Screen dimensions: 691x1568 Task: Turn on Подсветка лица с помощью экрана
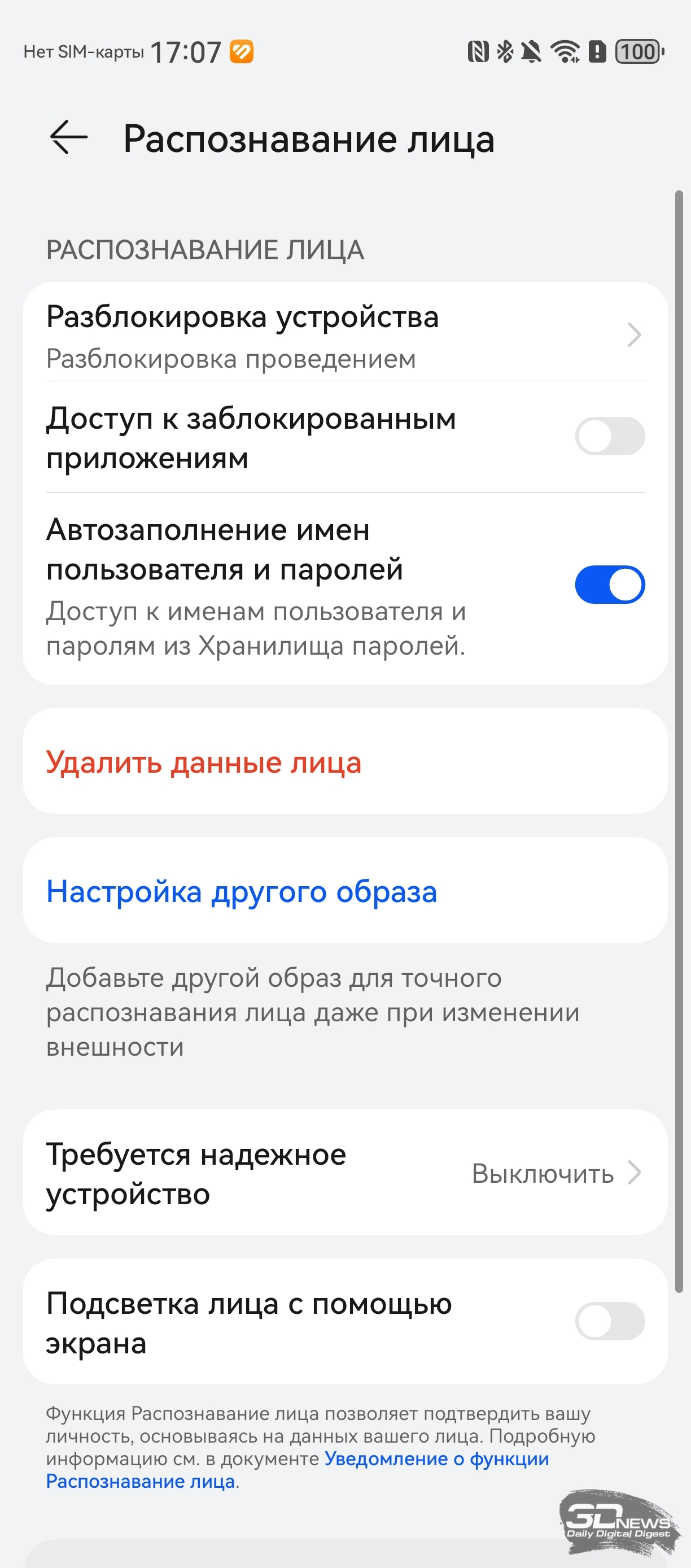pyautogui.click(x=610, y=1322)
